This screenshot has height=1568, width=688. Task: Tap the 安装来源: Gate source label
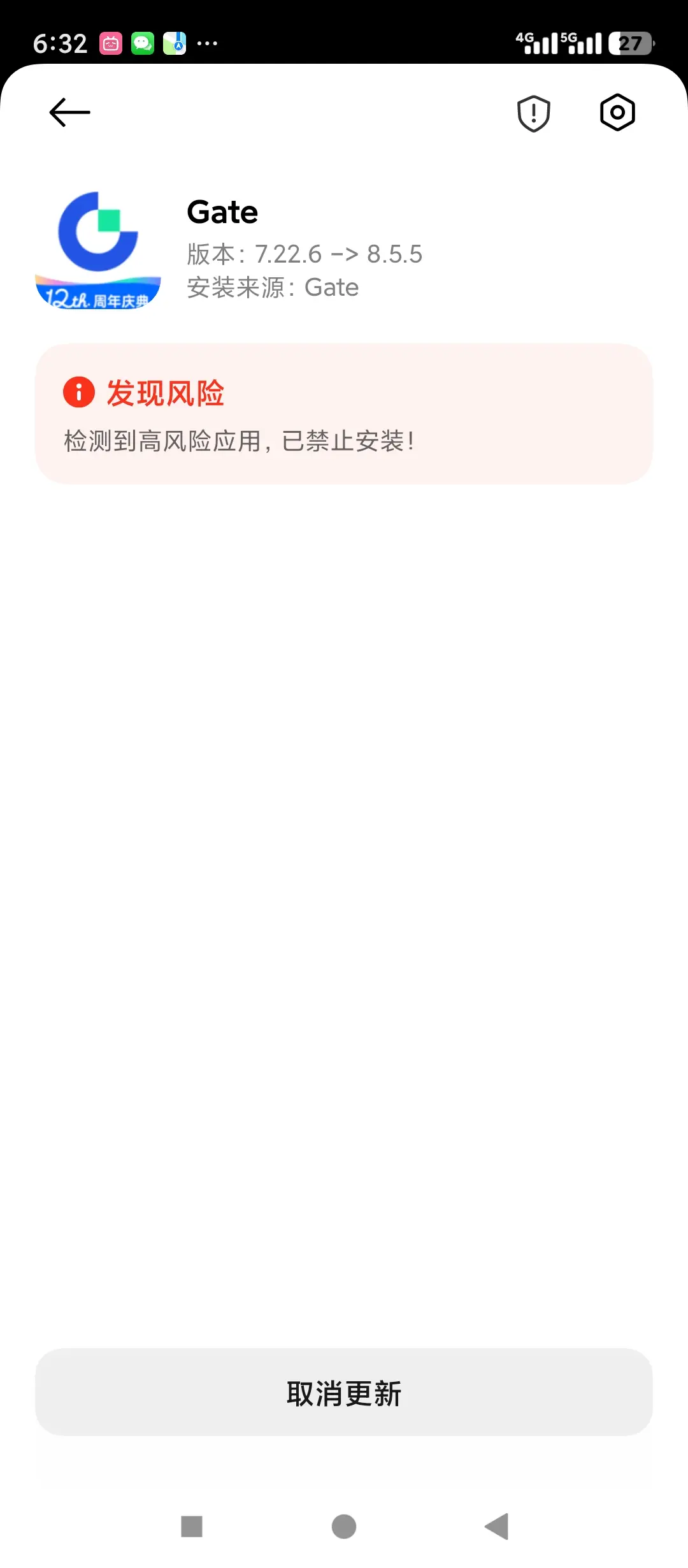click(x=273, y=287)
